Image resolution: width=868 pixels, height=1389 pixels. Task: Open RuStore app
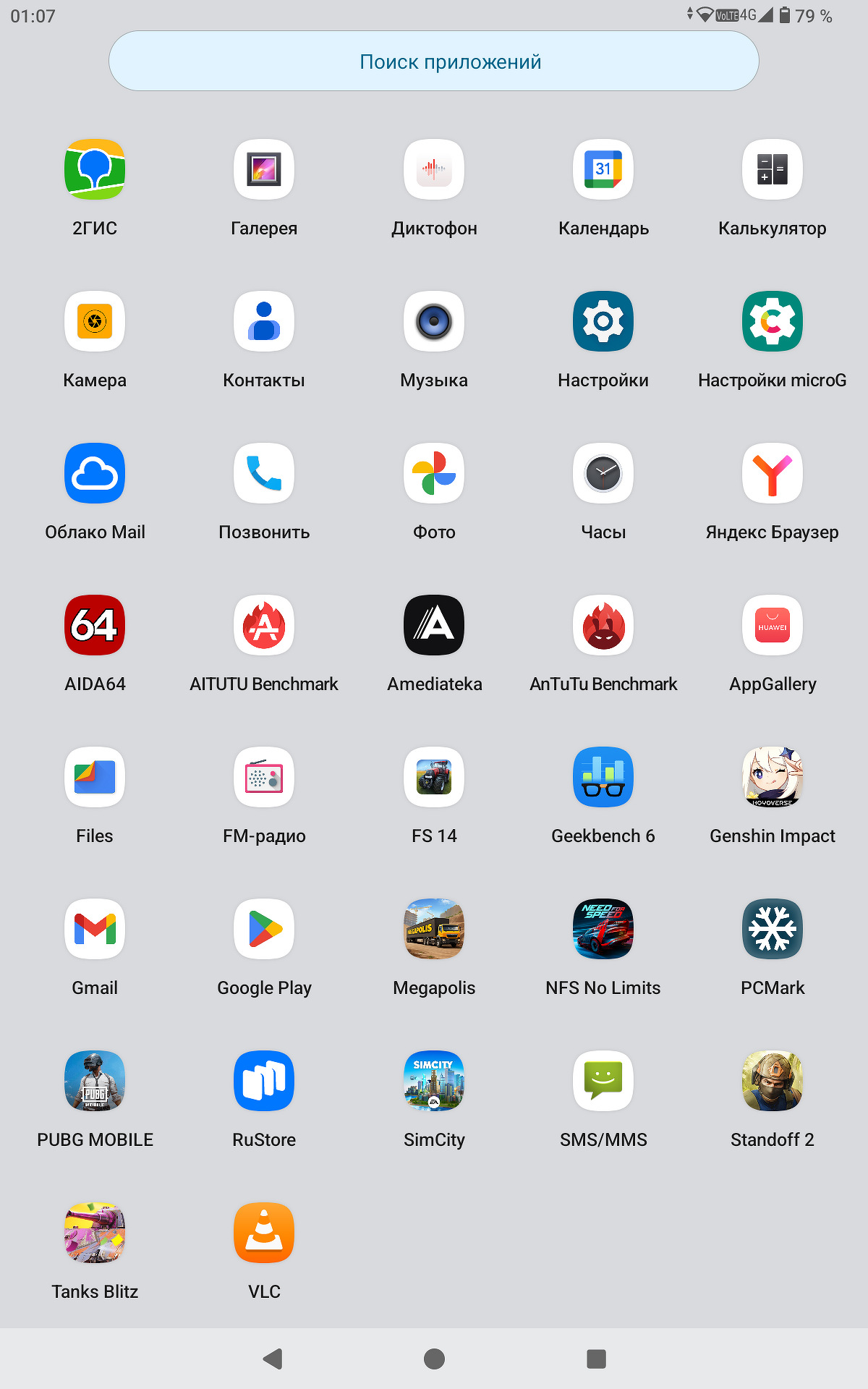[x=264, y=1081]
